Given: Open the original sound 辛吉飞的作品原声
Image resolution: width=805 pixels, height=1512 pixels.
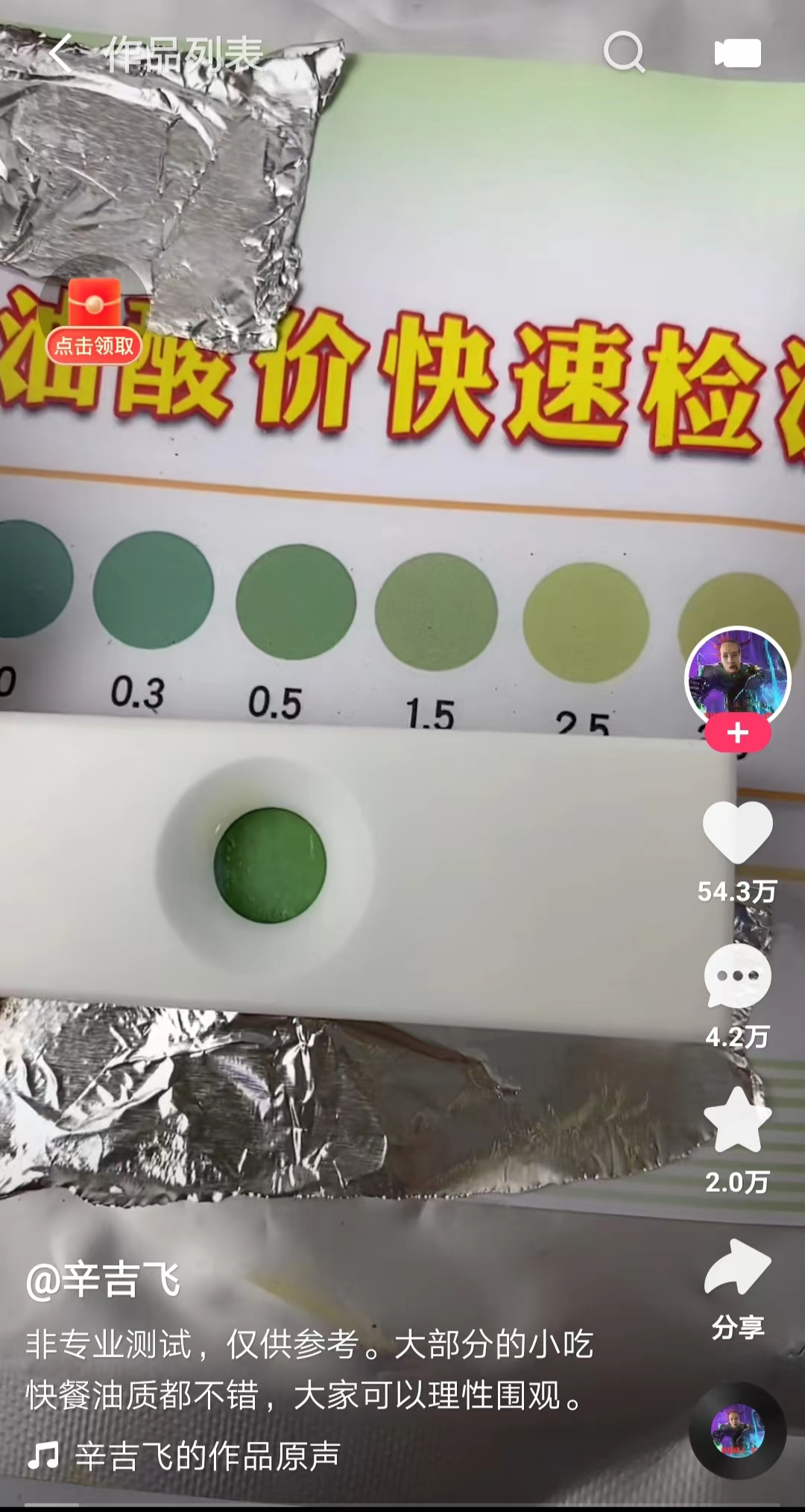Looking at the screenshot, I should [207, 1455].
